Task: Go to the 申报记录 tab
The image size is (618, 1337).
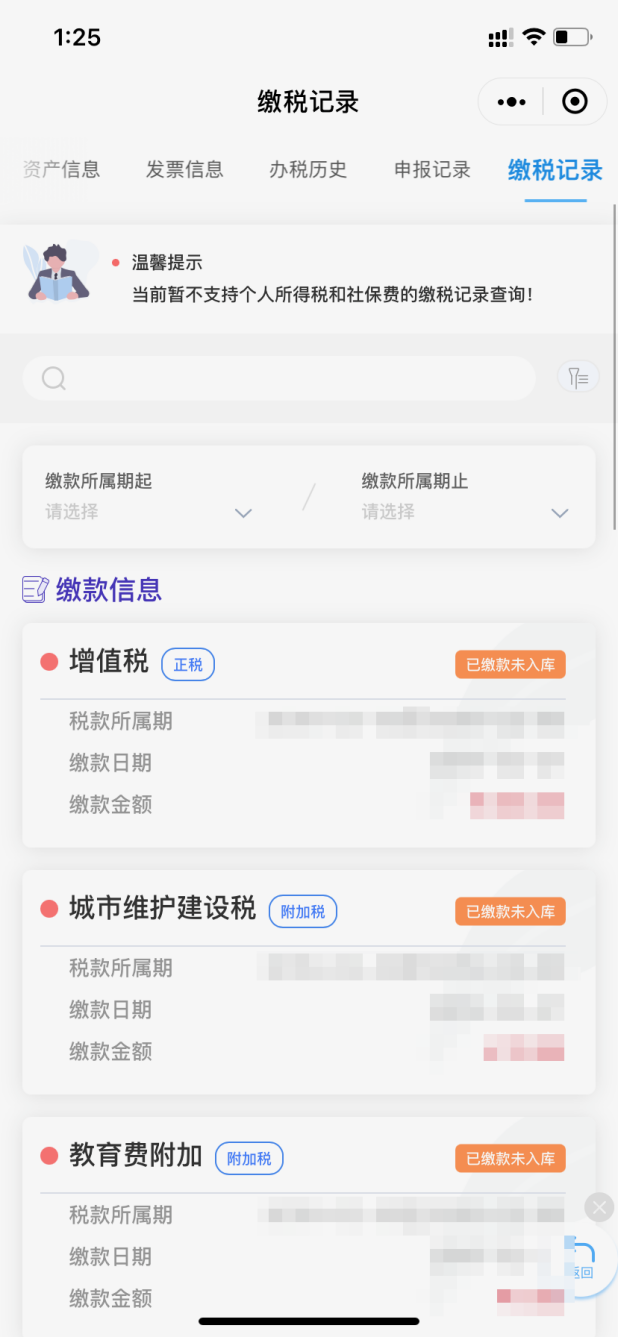Action: point(432,170)
